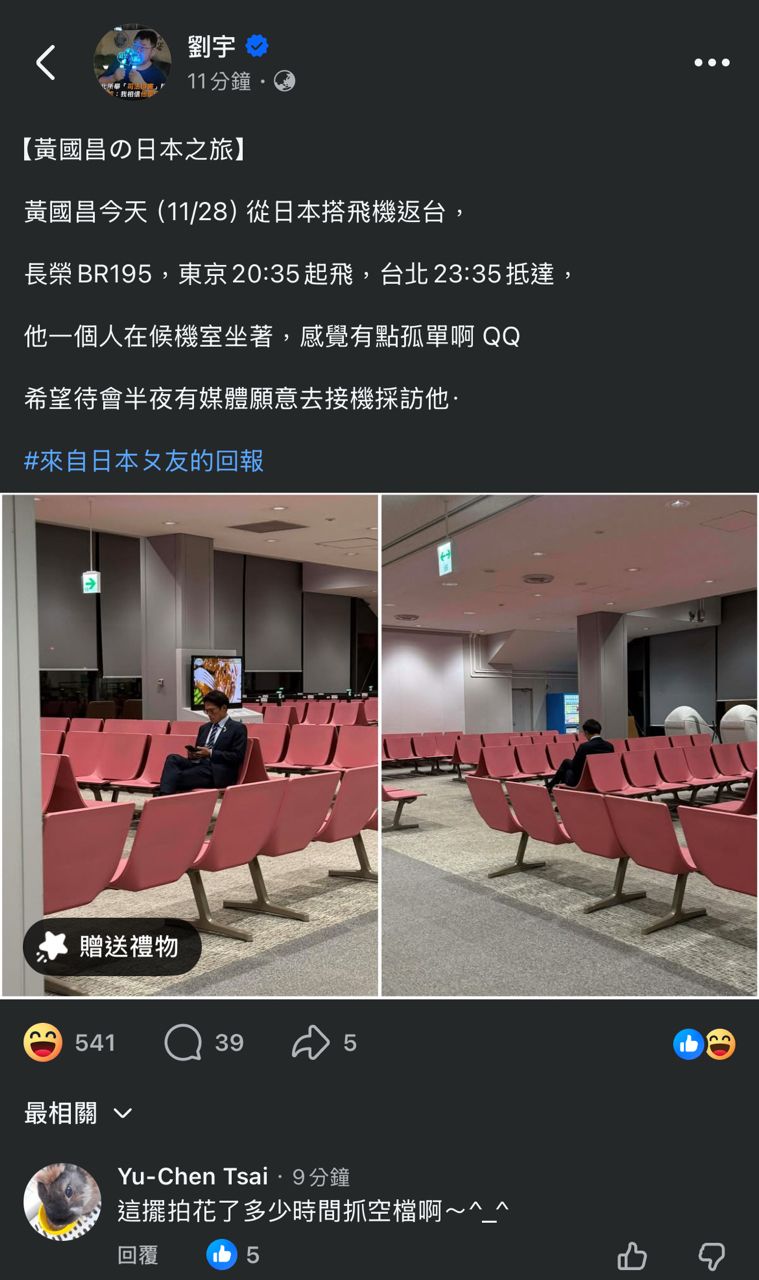759x1280 pixels.
Task: View the right waiting room photo
Action: (x=569, y=745)
